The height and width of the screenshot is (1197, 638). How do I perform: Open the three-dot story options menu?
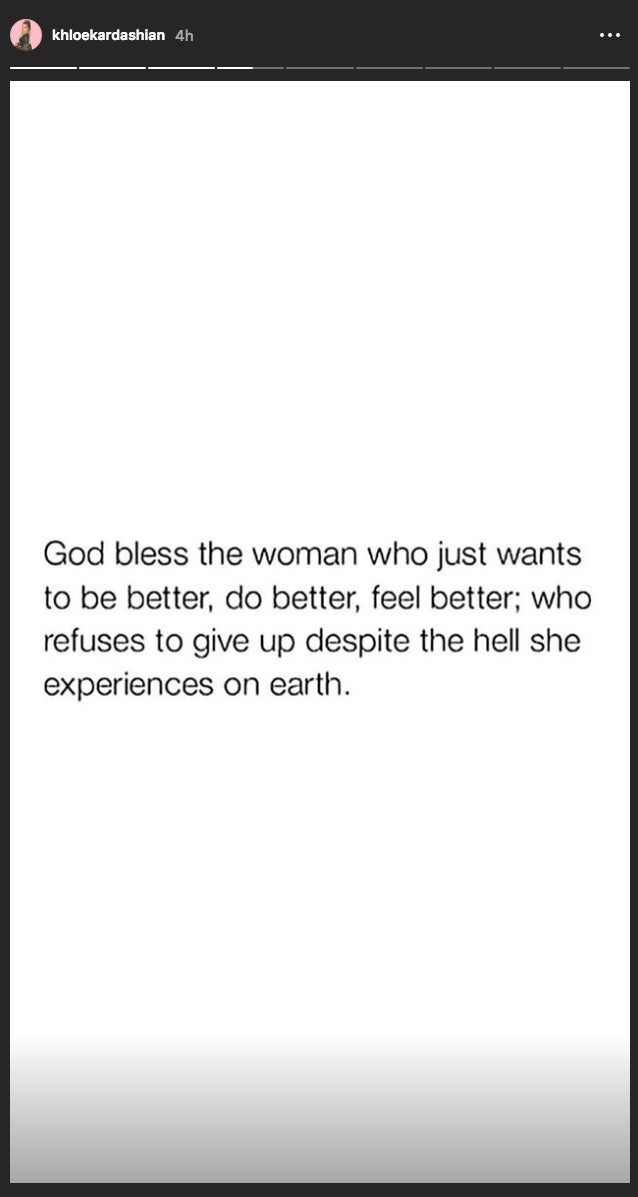(610, 35)
